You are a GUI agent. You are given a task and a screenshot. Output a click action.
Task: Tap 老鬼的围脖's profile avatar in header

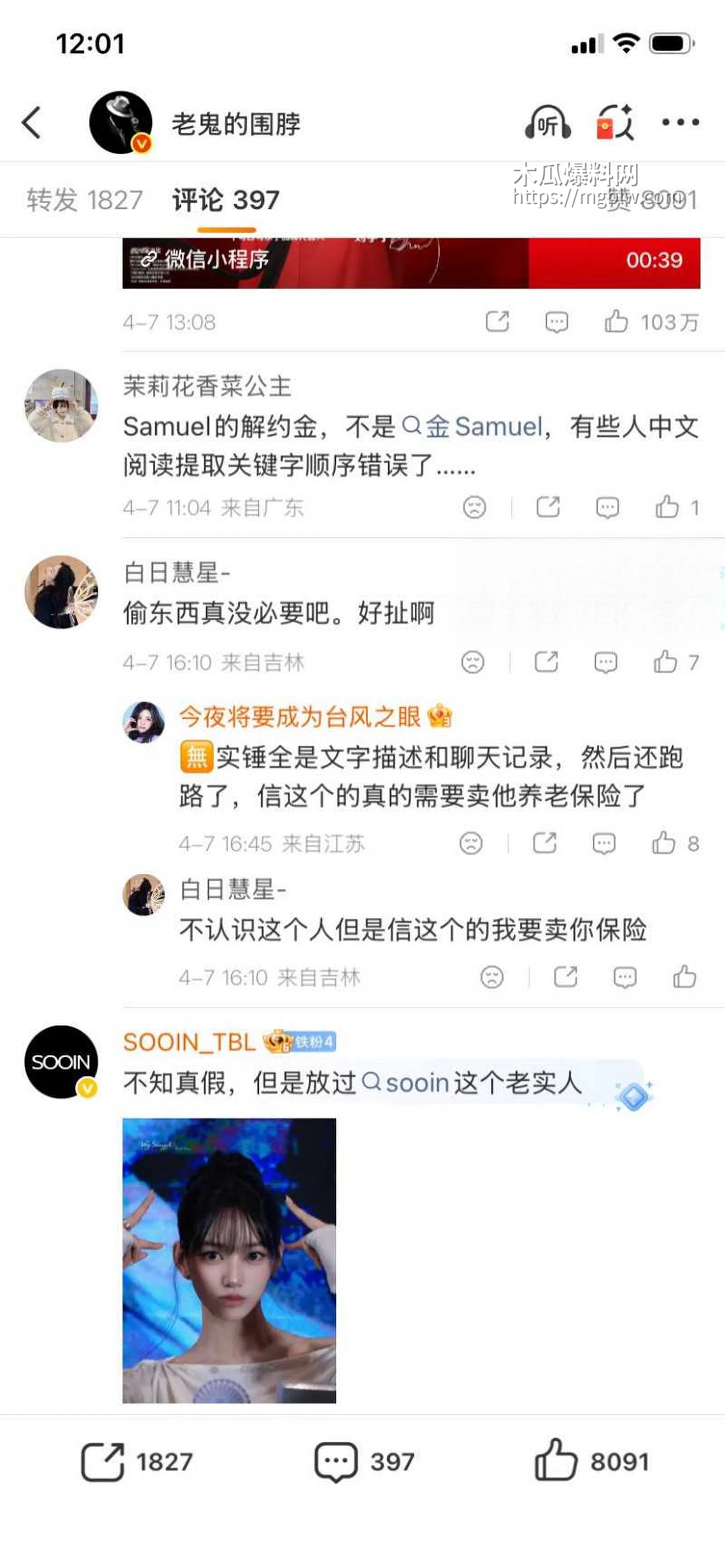coord(119,122)
